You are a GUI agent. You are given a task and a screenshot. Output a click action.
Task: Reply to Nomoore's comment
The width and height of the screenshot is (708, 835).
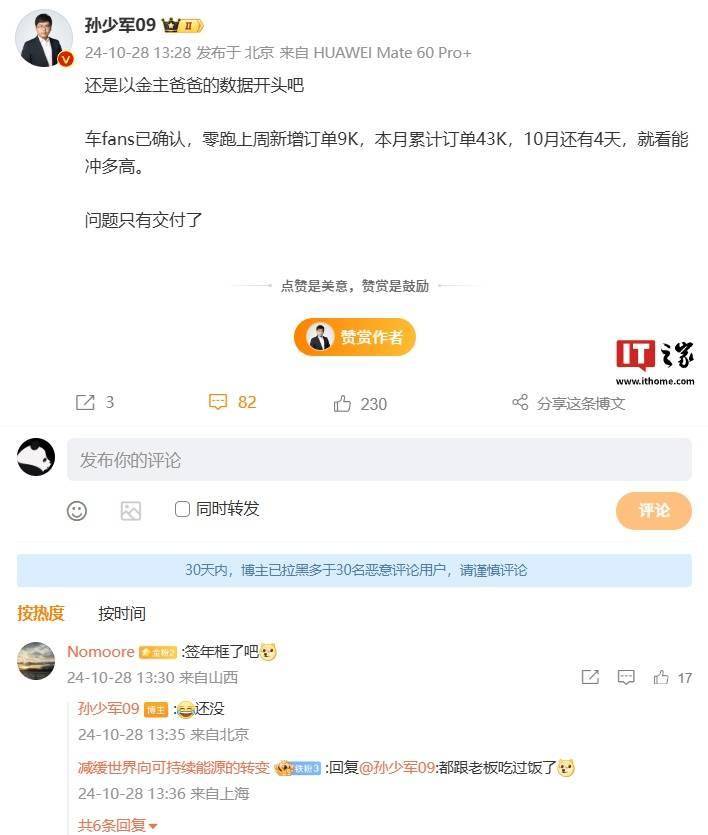pyautogui.click(x=626, y=677)
